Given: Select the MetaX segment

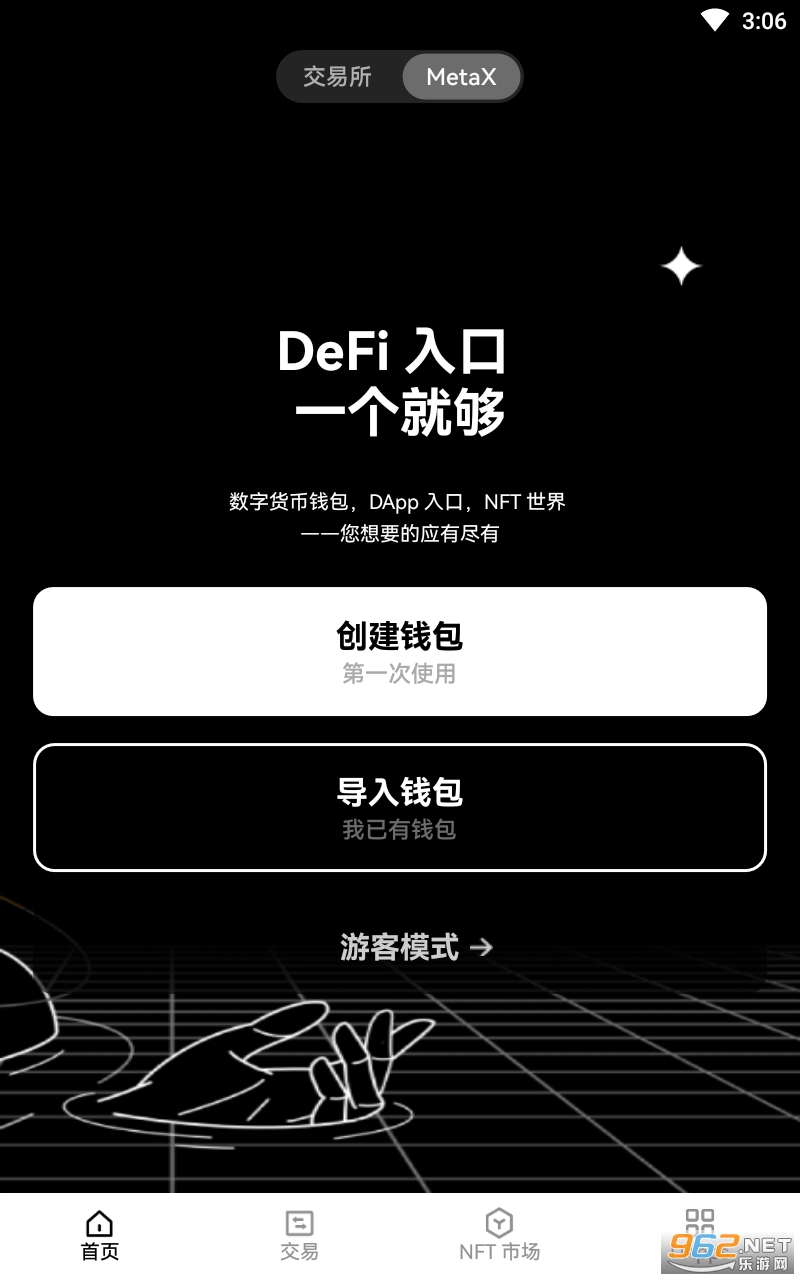Looking at the screenshot, I should [x=461, y=77].
